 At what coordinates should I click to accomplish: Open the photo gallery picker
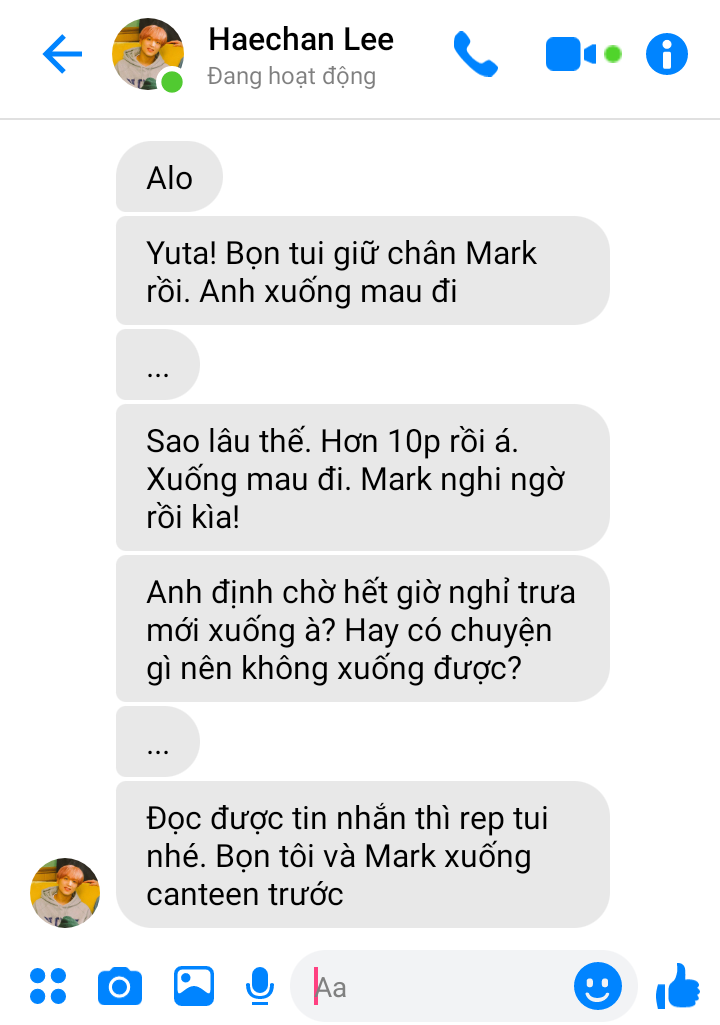point(194,986)
